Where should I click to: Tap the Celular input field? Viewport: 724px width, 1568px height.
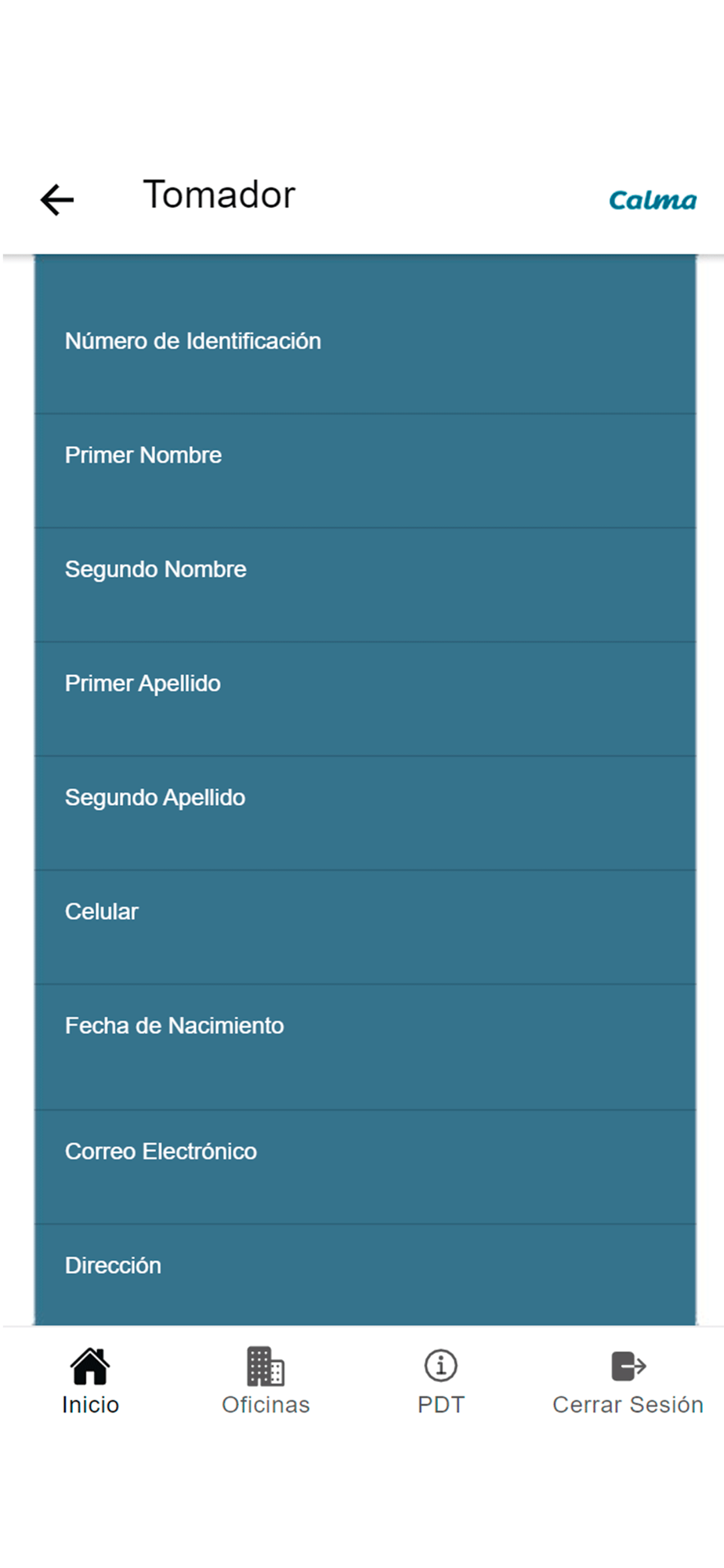click(365, 927)
